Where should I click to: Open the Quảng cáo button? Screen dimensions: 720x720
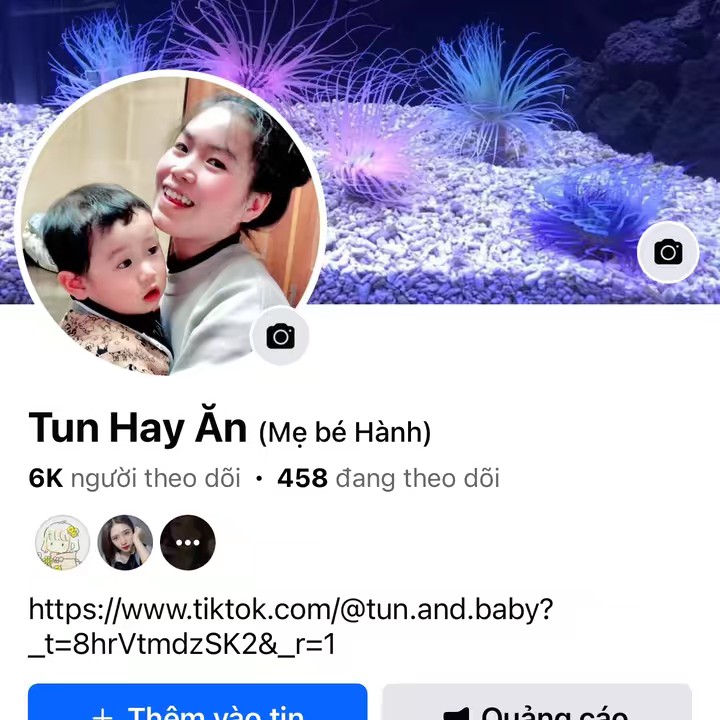point(537,706)
